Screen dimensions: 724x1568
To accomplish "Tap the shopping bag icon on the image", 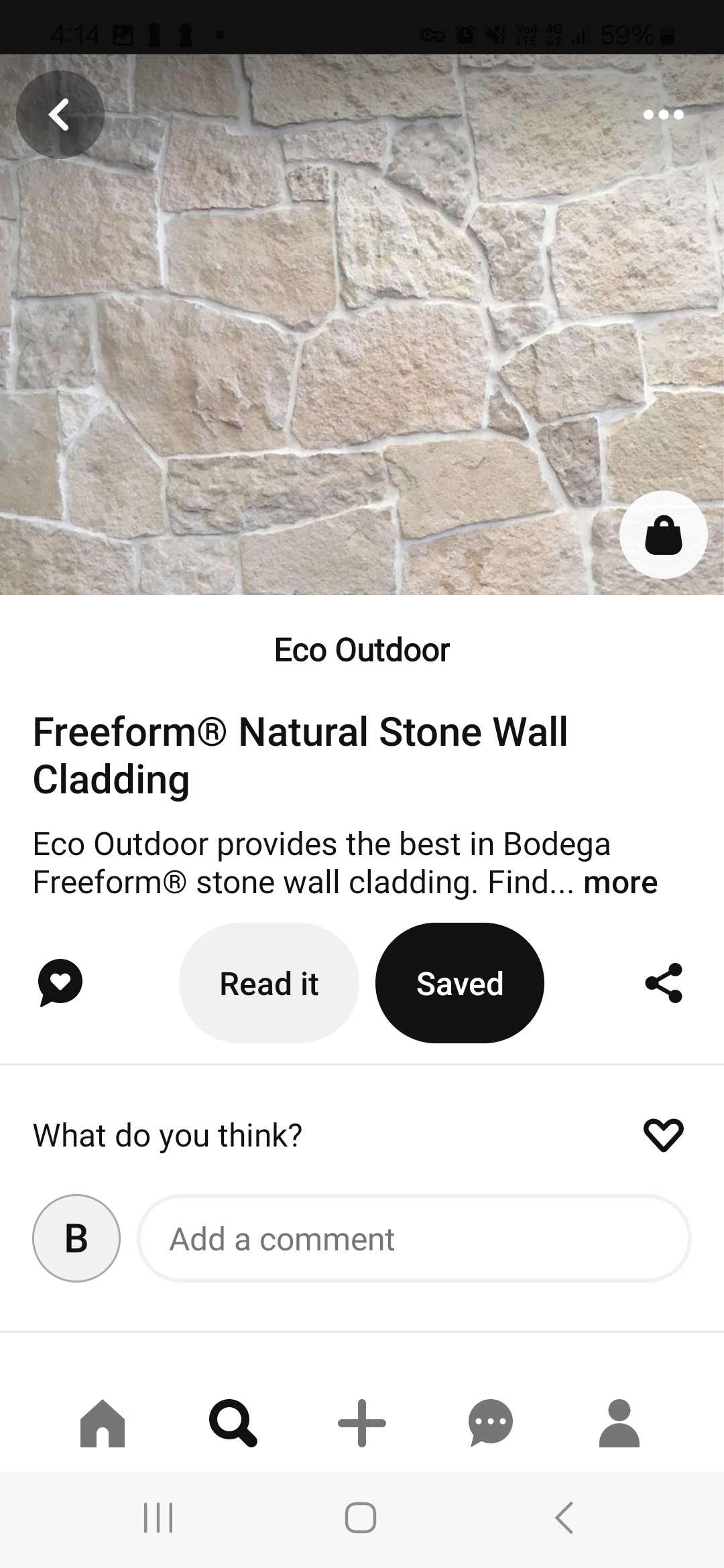I will (x=663, y=535).
